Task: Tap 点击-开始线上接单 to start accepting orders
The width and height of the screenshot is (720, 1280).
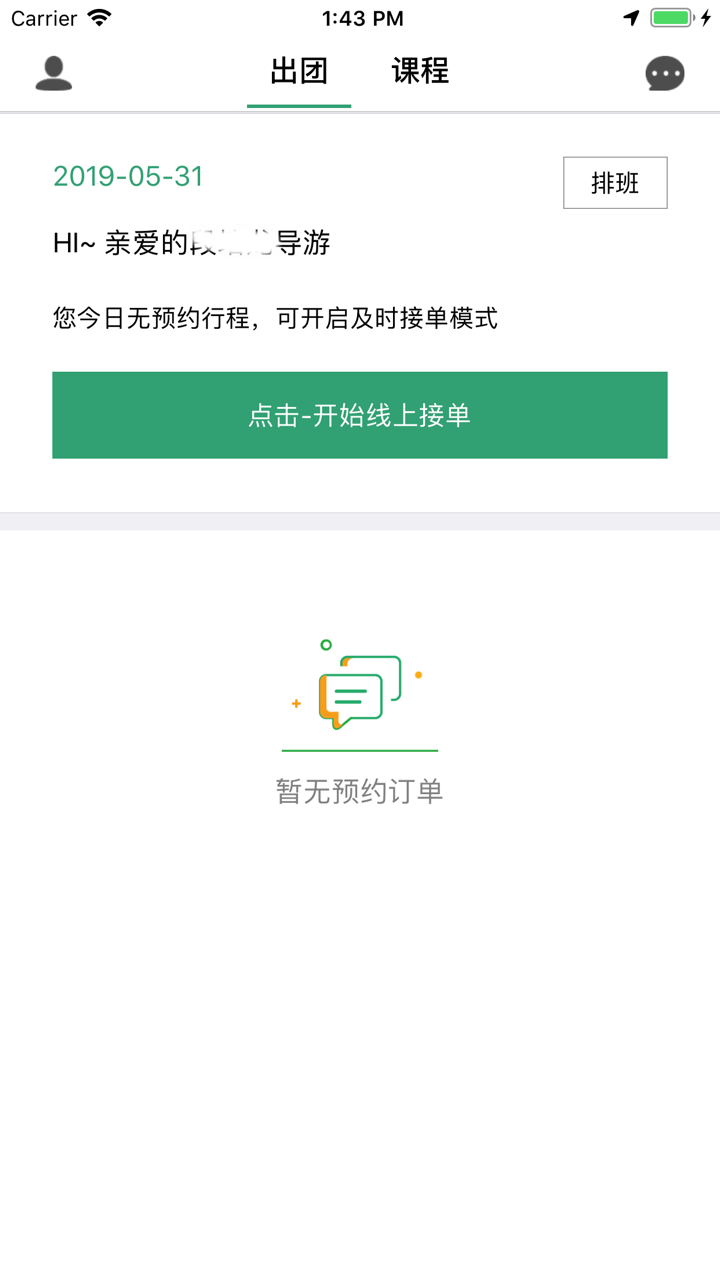Action: [360, 414]
